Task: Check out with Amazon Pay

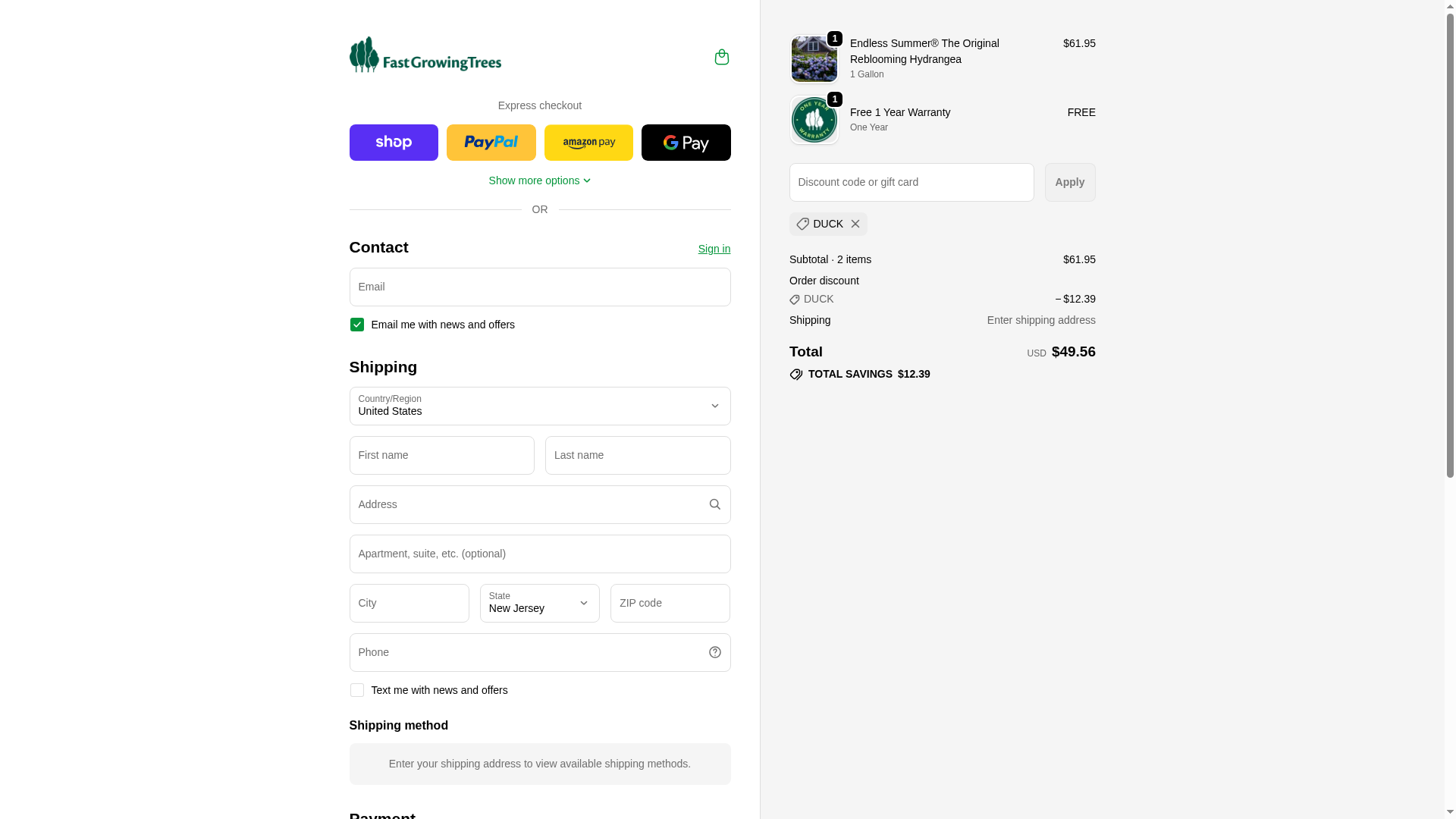Action: click(588, 143)
